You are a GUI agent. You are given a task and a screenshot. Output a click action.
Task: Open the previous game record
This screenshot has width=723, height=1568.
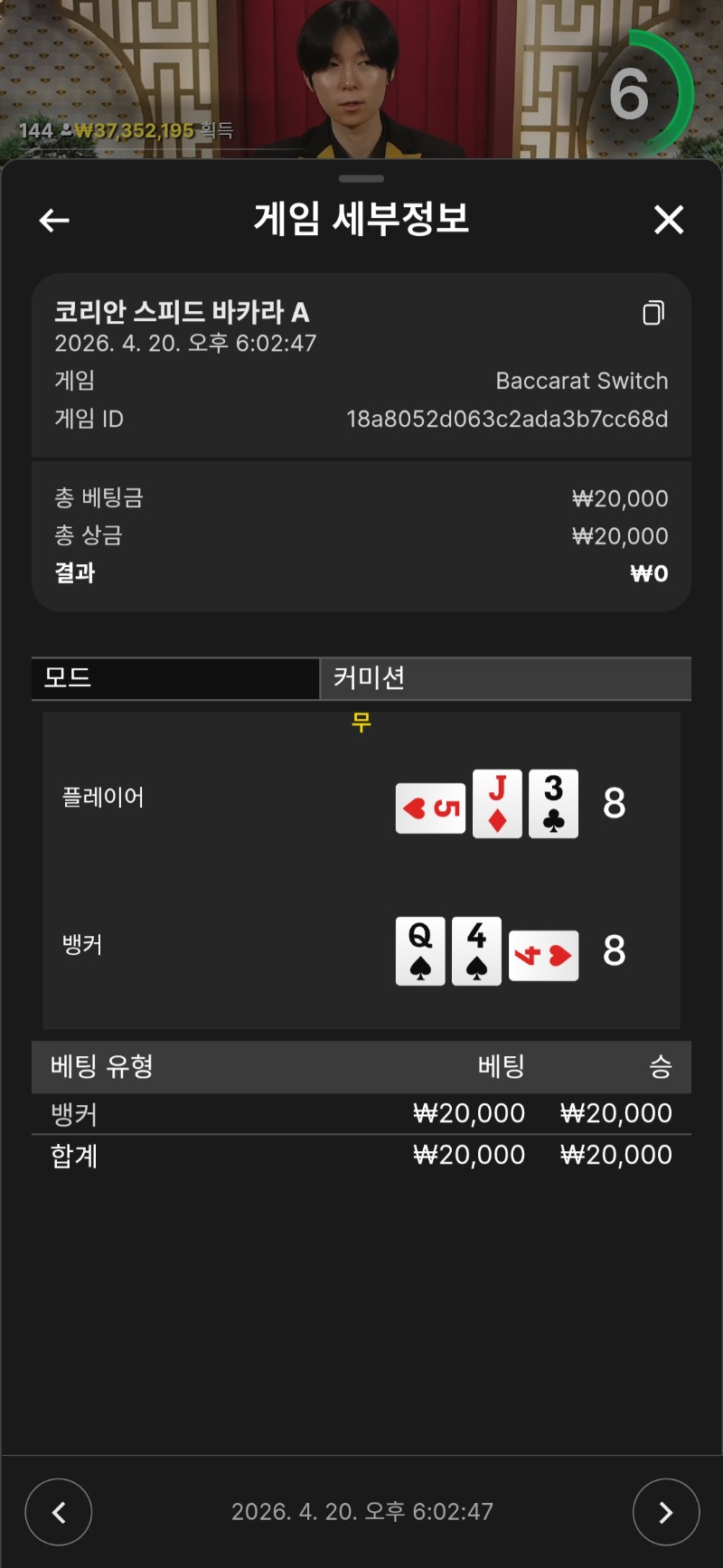click(59, 1512)
